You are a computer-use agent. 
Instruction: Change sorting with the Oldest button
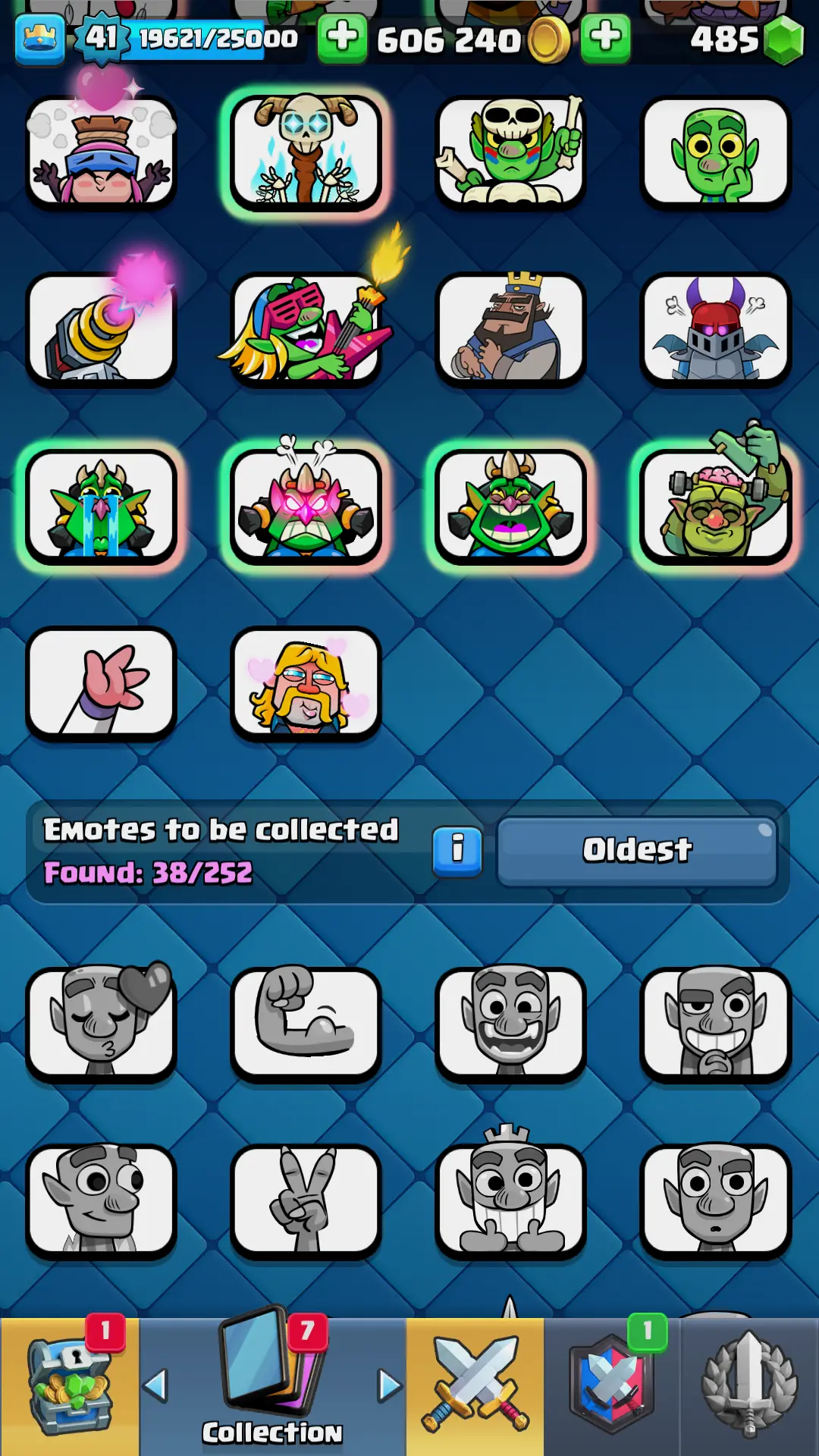click(637, 851)
